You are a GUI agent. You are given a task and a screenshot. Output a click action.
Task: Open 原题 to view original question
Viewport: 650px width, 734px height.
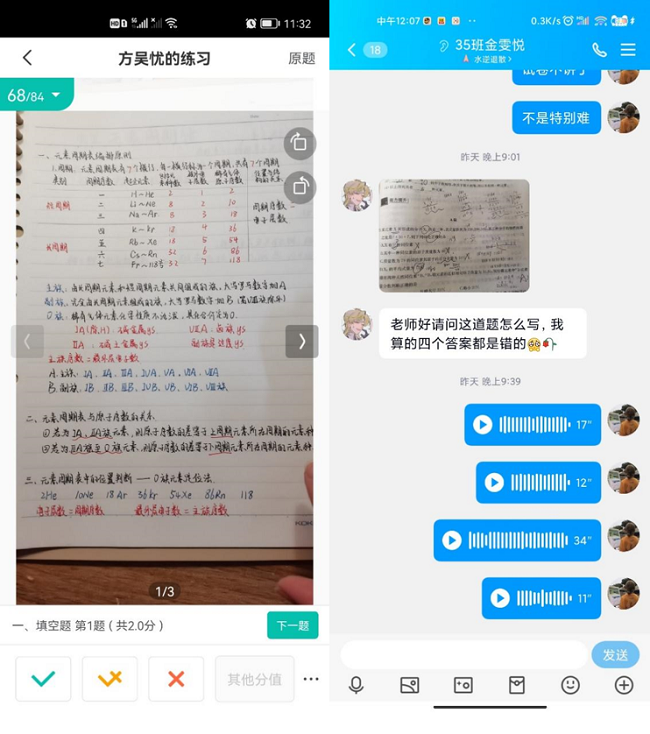(301, 58)
